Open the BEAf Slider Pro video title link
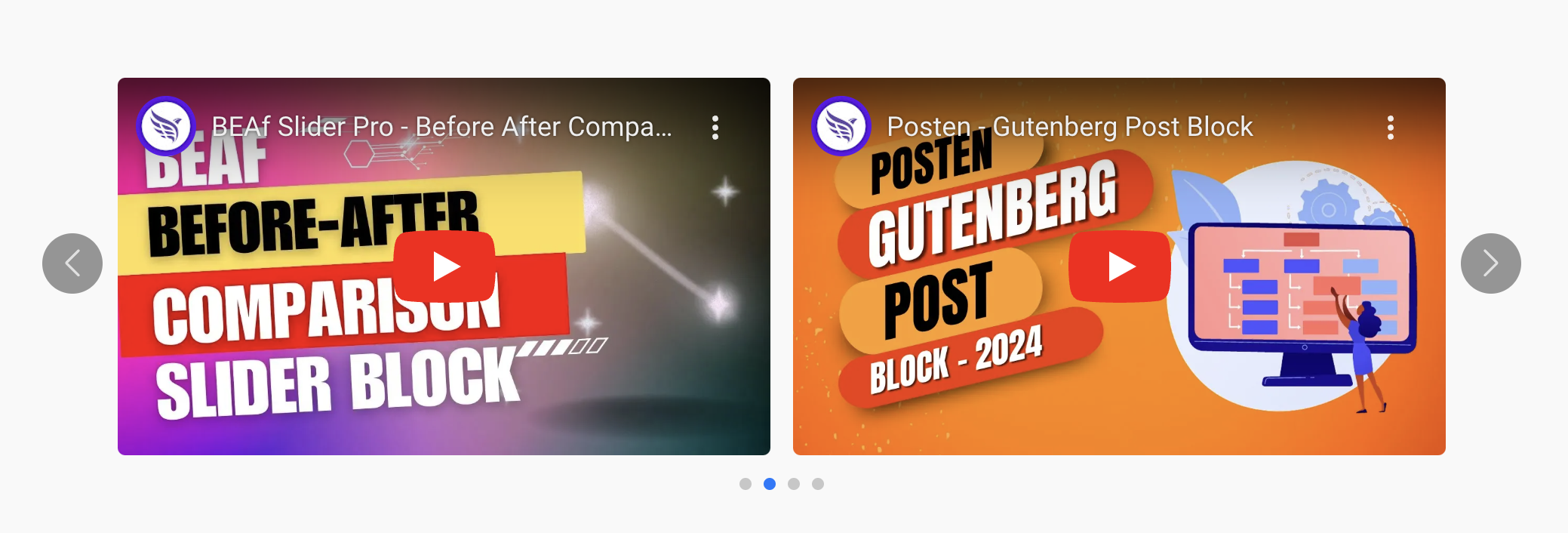1568x533 pixels. click(x=441, y=127)
